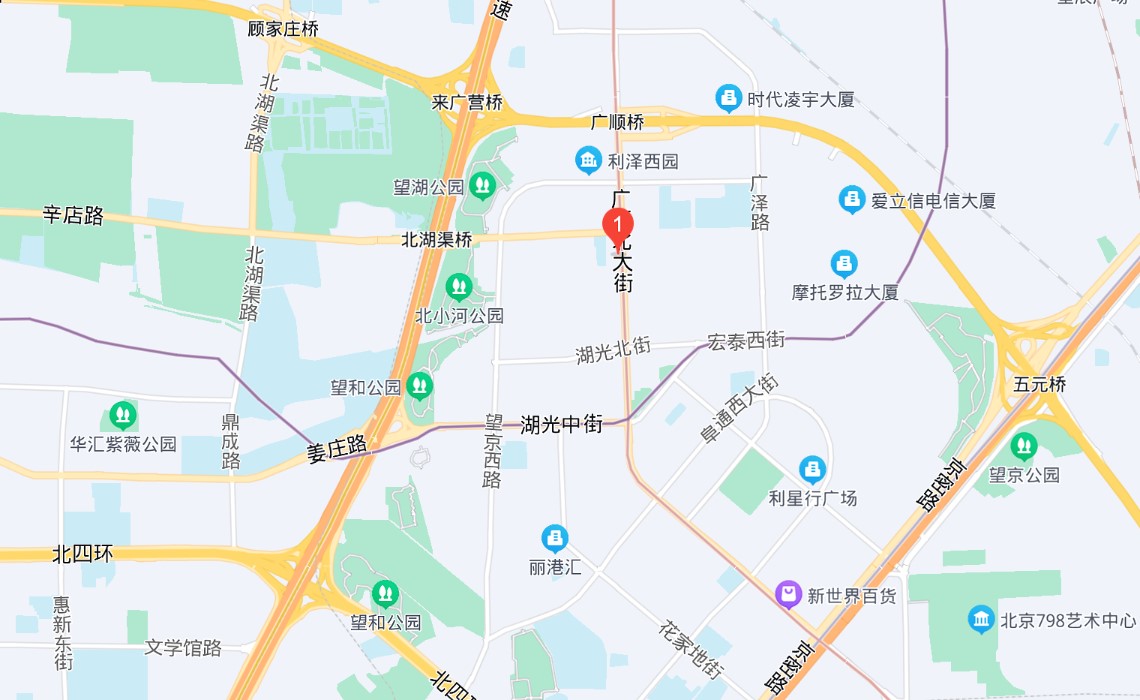Select the 望湖公园 park marker

(483, 185)
